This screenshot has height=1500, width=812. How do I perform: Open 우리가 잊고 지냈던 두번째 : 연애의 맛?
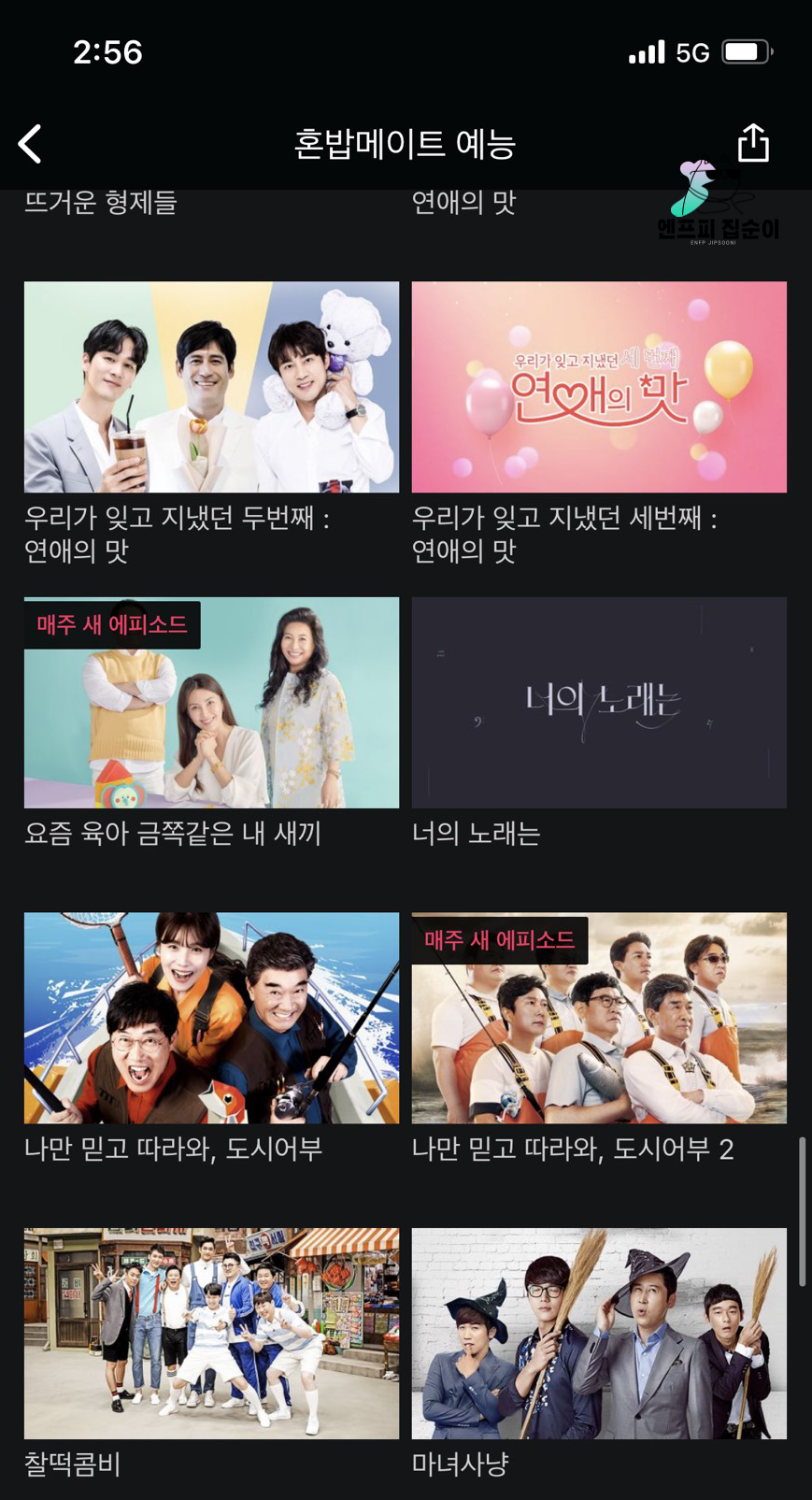(x=211, y=387)
